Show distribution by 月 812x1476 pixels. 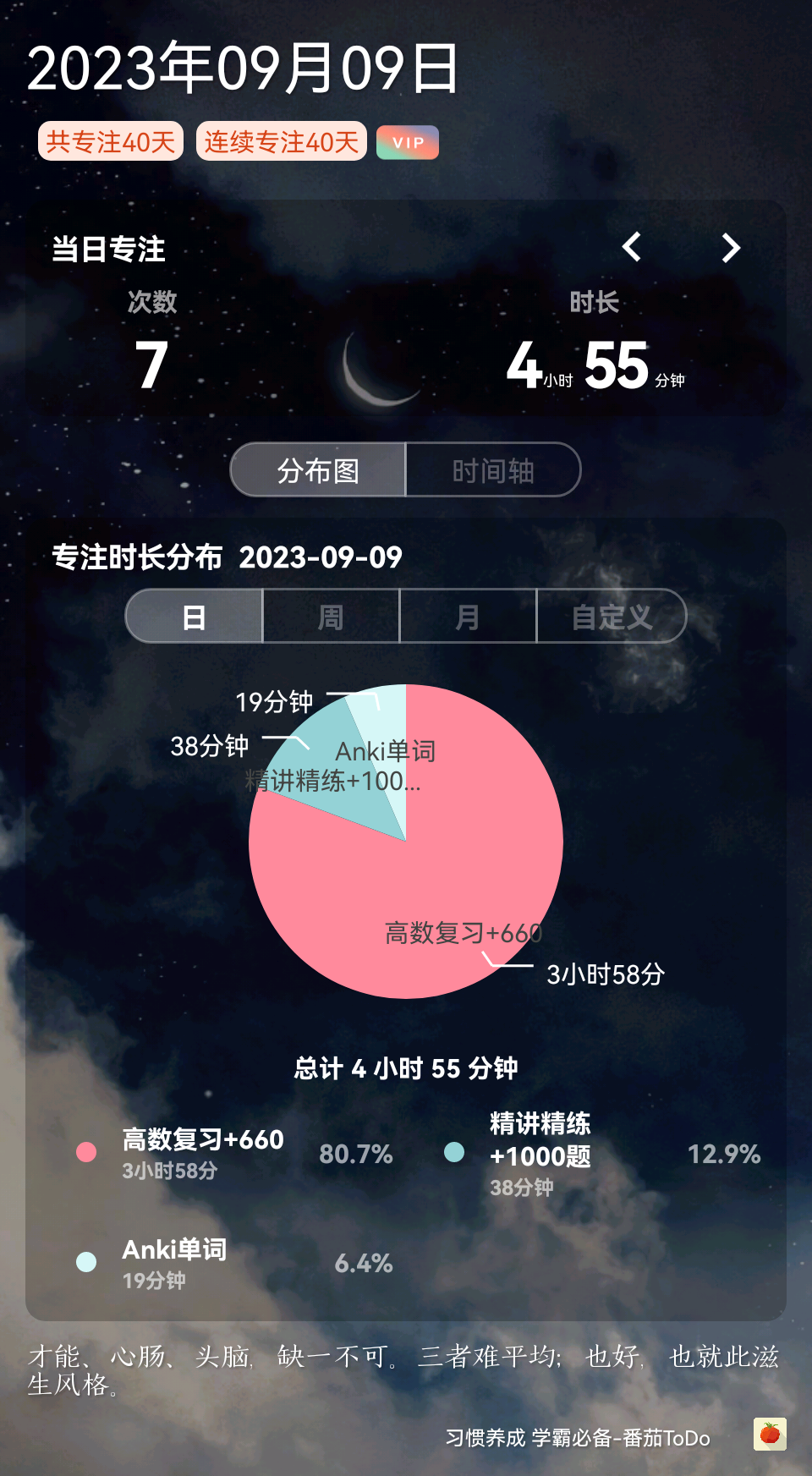pyautogui.click(x=468, y=617)
